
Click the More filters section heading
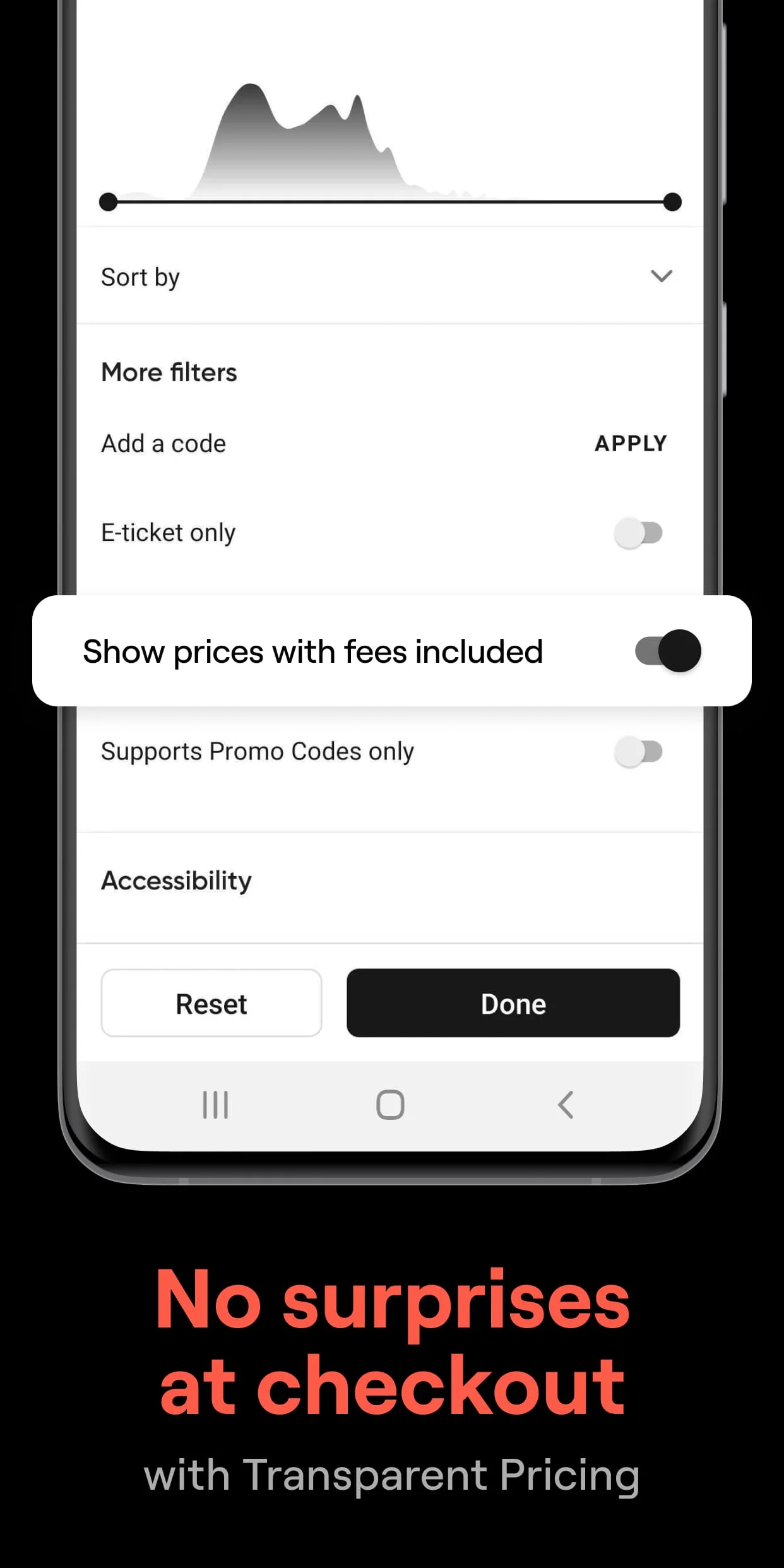pos(169,372)
